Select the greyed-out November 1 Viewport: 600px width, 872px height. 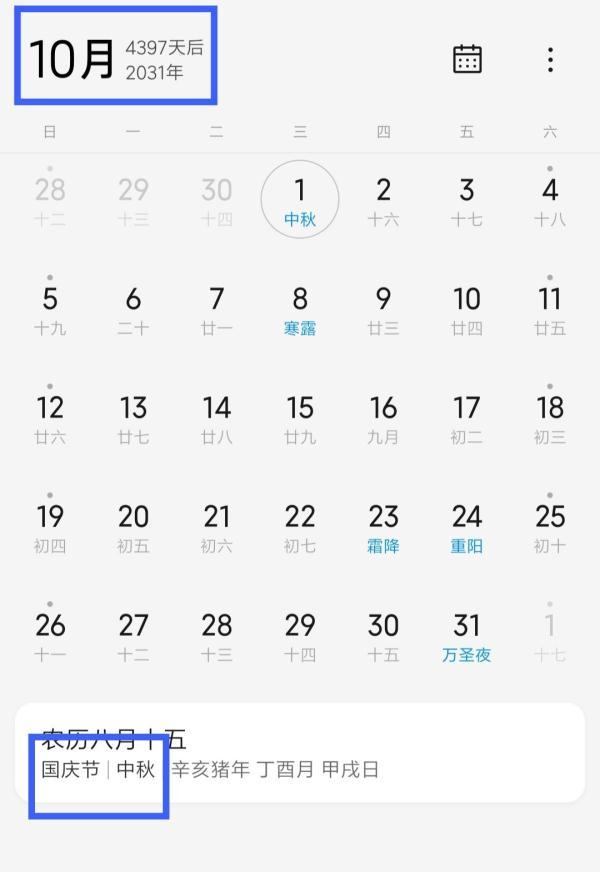coord(550,636)
